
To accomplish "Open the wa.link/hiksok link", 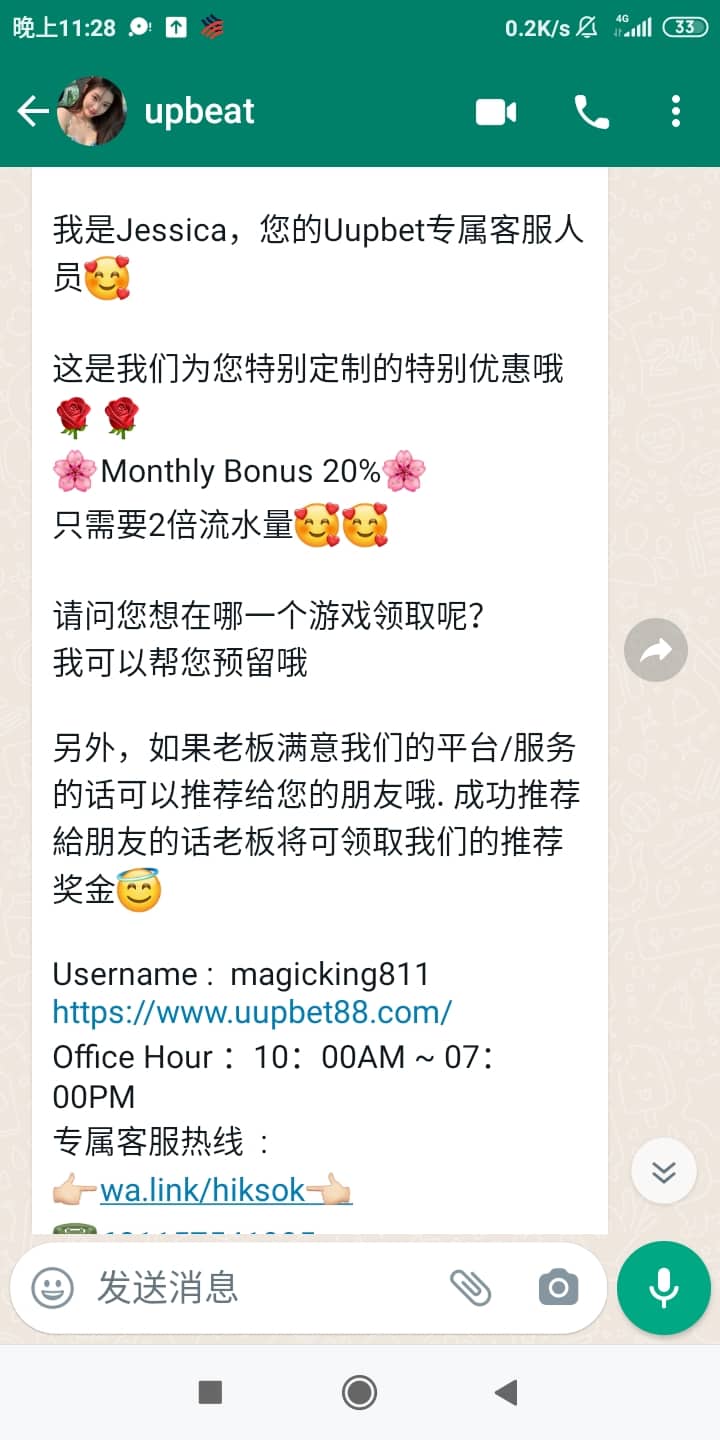I will (x=202, y=1190).
